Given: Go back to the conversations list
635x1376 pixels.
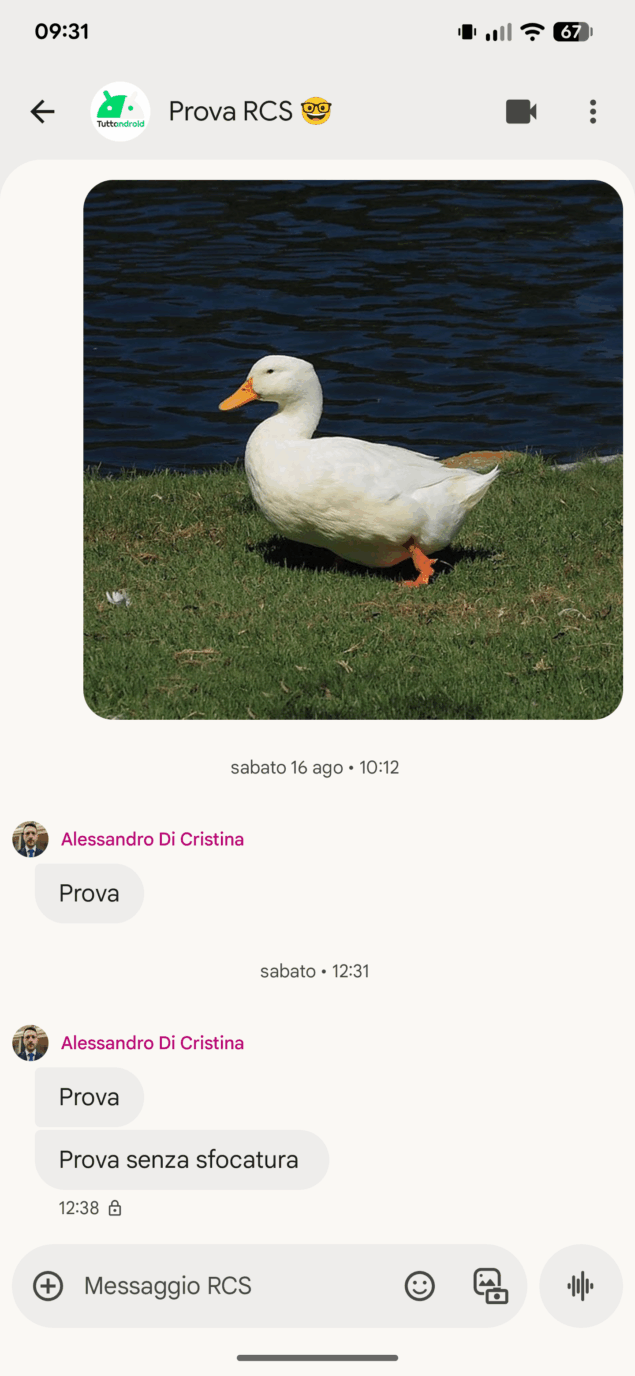Looking at the screenshot, I should click(x=42, y=112).
